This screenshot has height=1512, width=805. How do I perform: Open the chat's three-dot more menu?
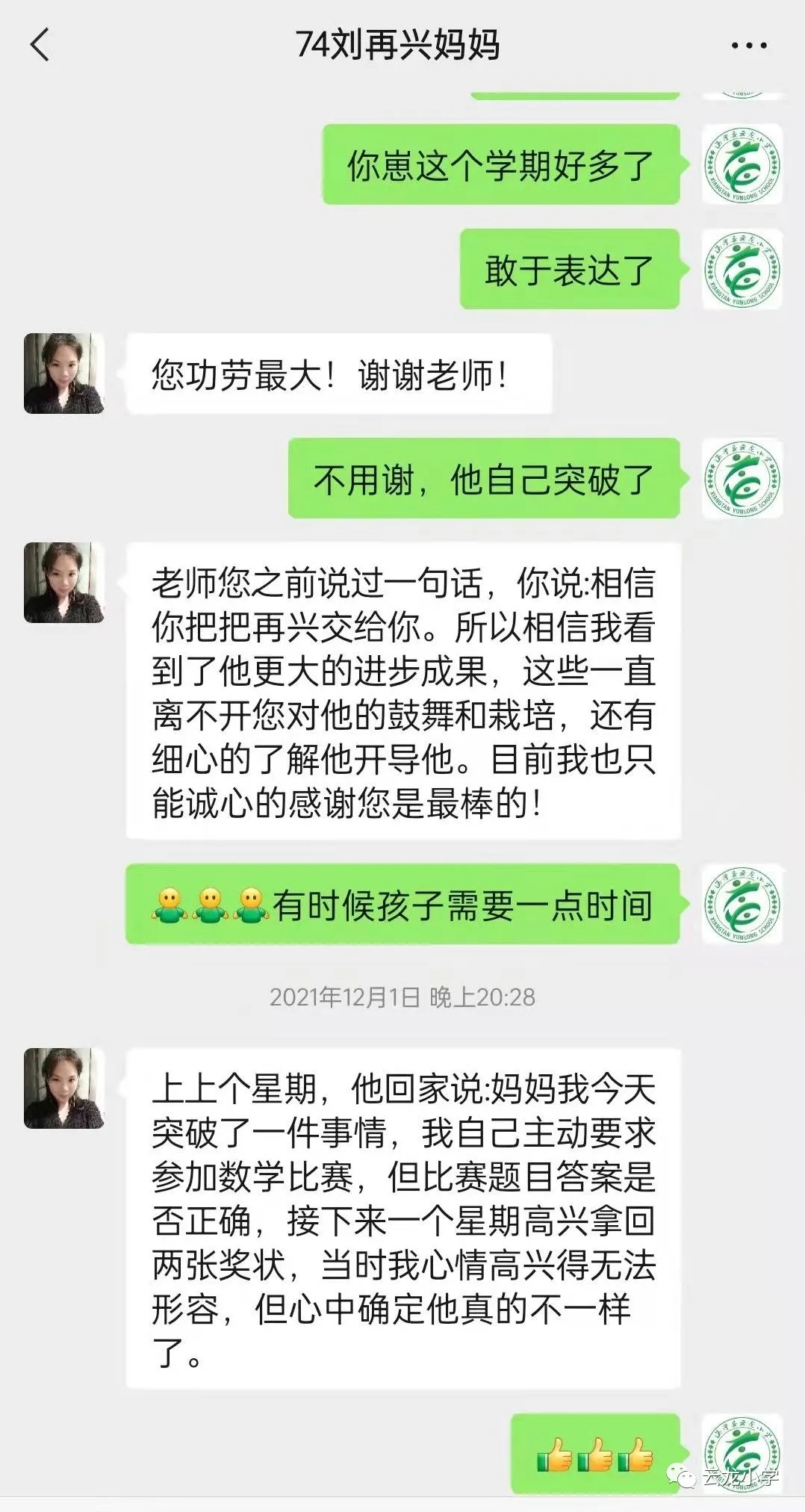748,46
